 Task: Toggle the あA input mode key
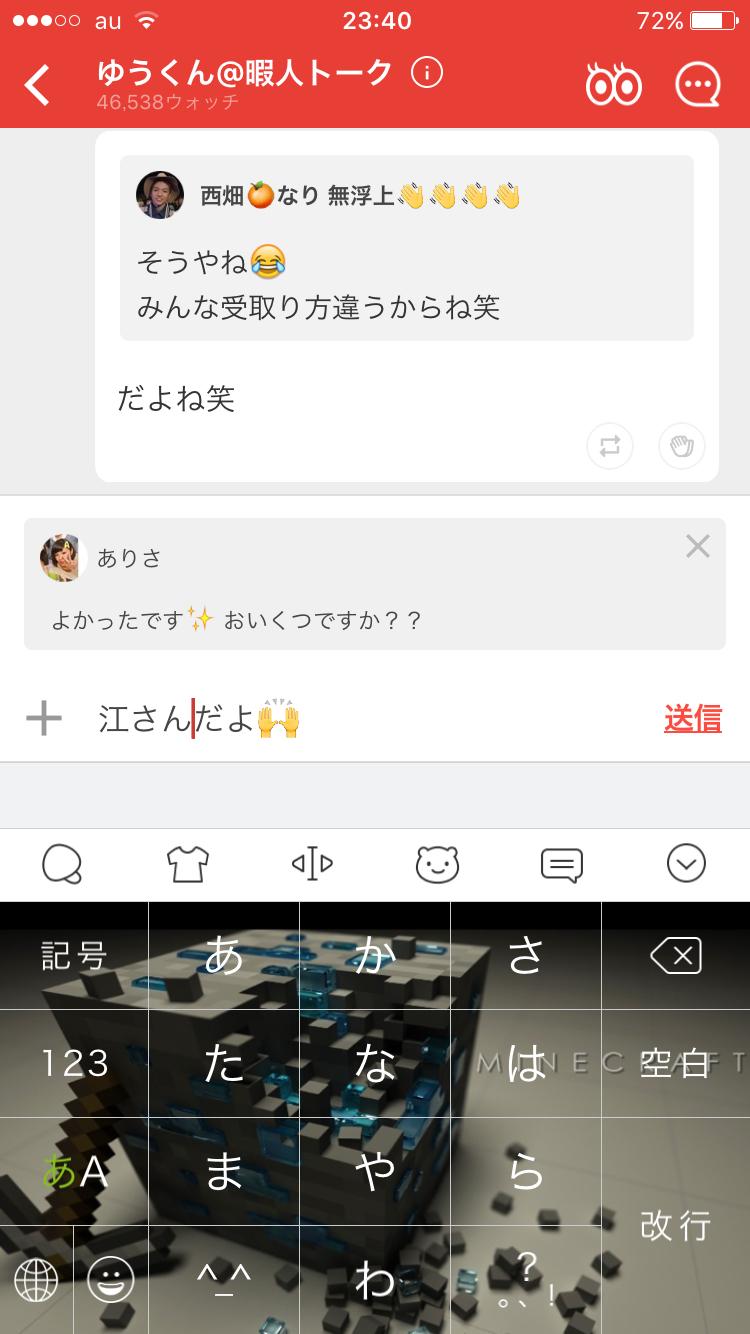pos(73,1170)
